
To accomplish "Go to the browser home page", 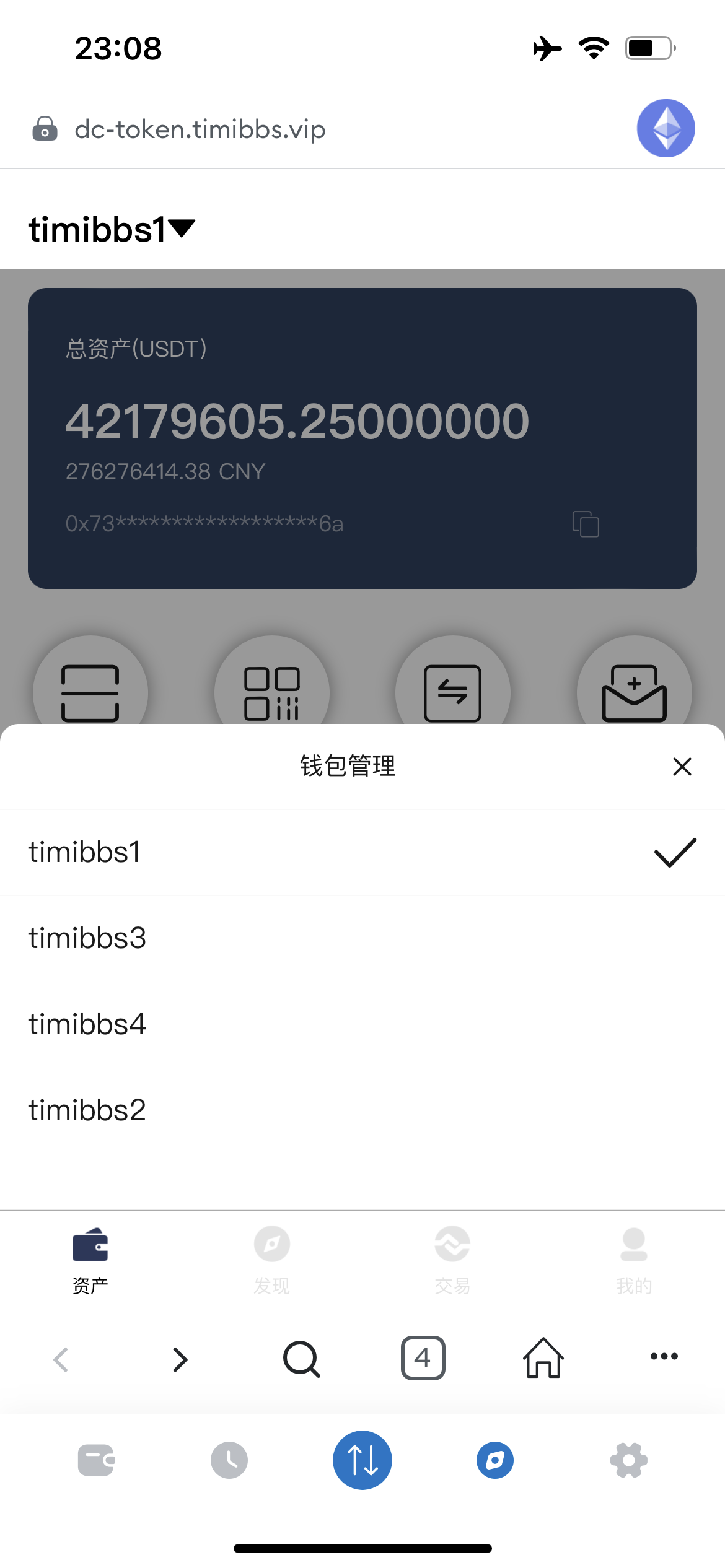I will click(543, 1358).
